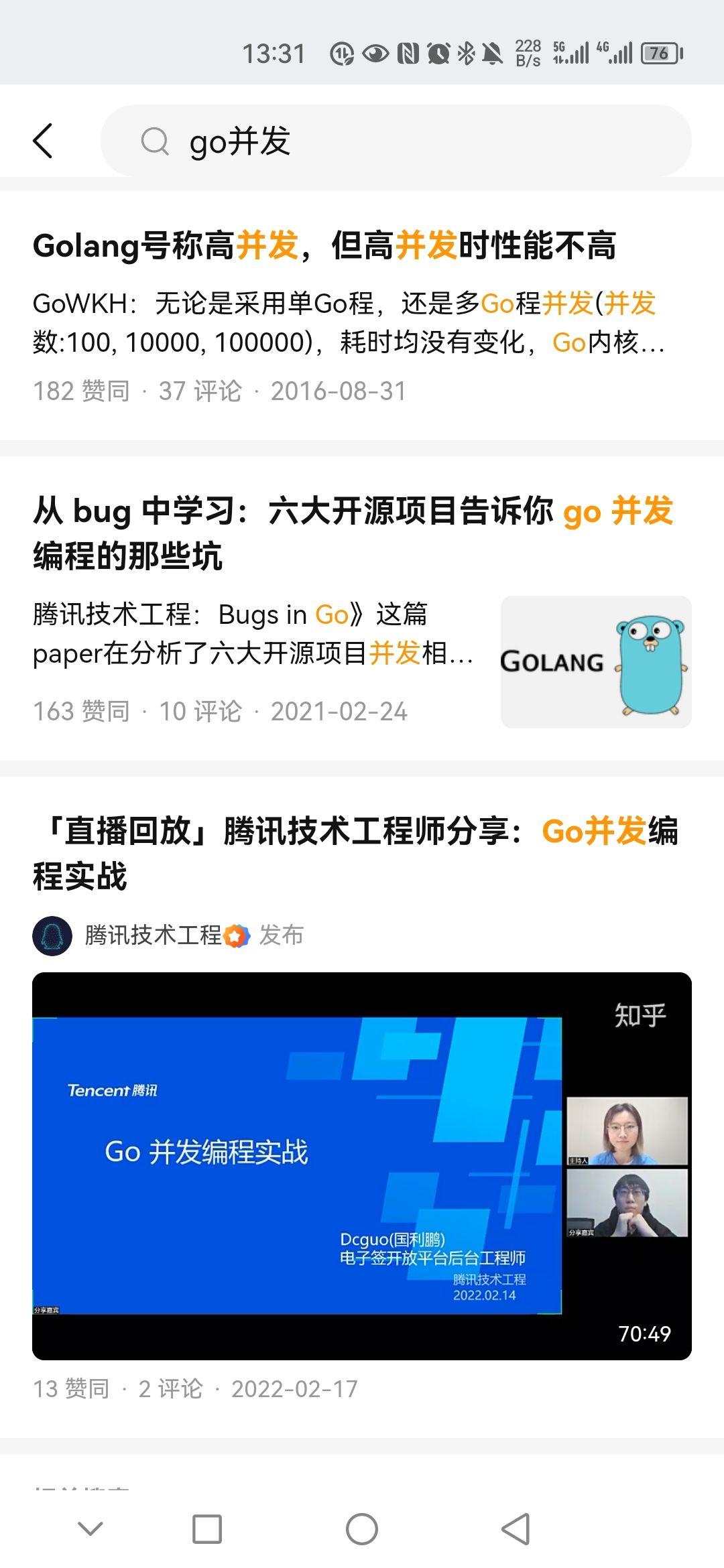Tap the system home button
Screen dimensions: 724x1568
click(362, 1530)
